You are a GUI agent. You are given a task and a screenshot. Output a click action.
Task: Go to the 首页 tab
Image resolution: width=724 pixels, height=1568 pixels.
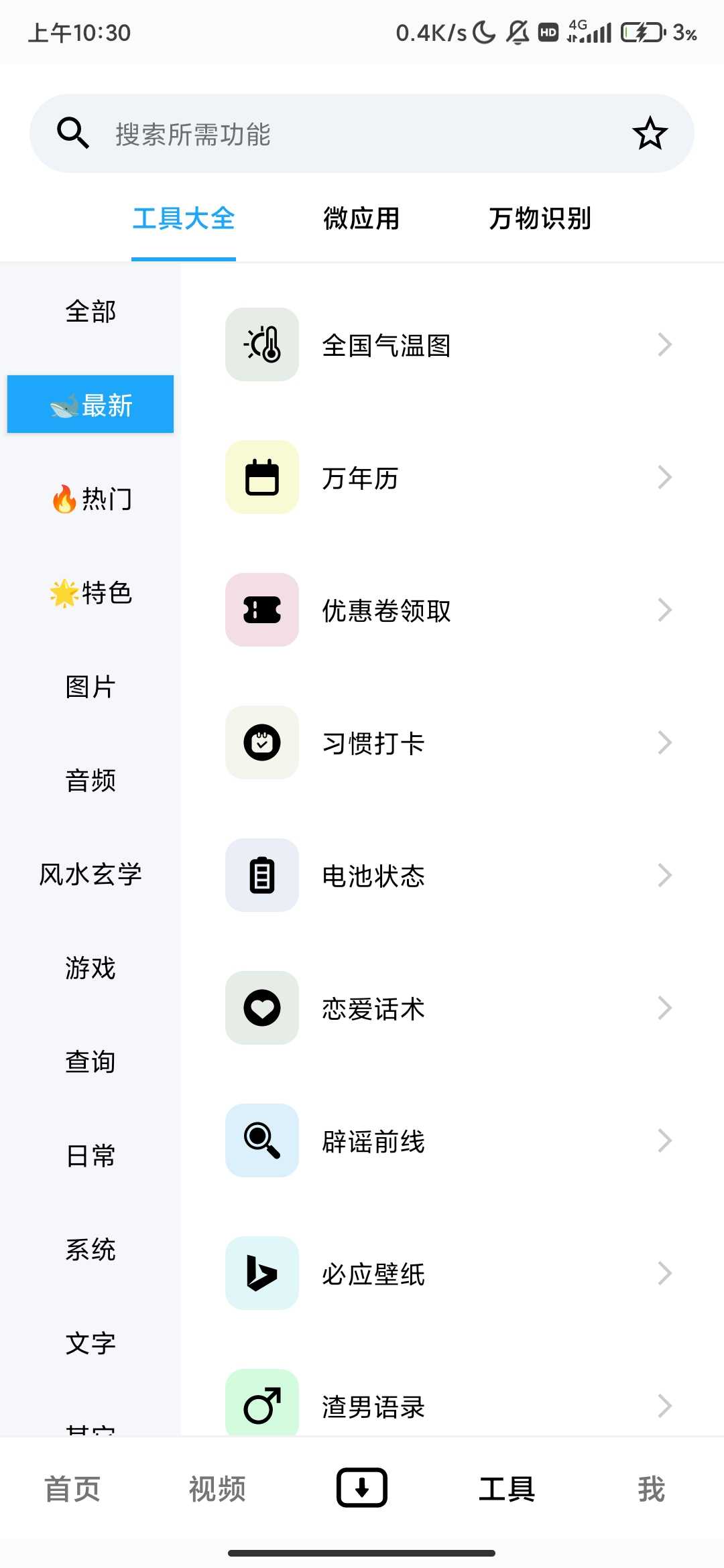72,1489
